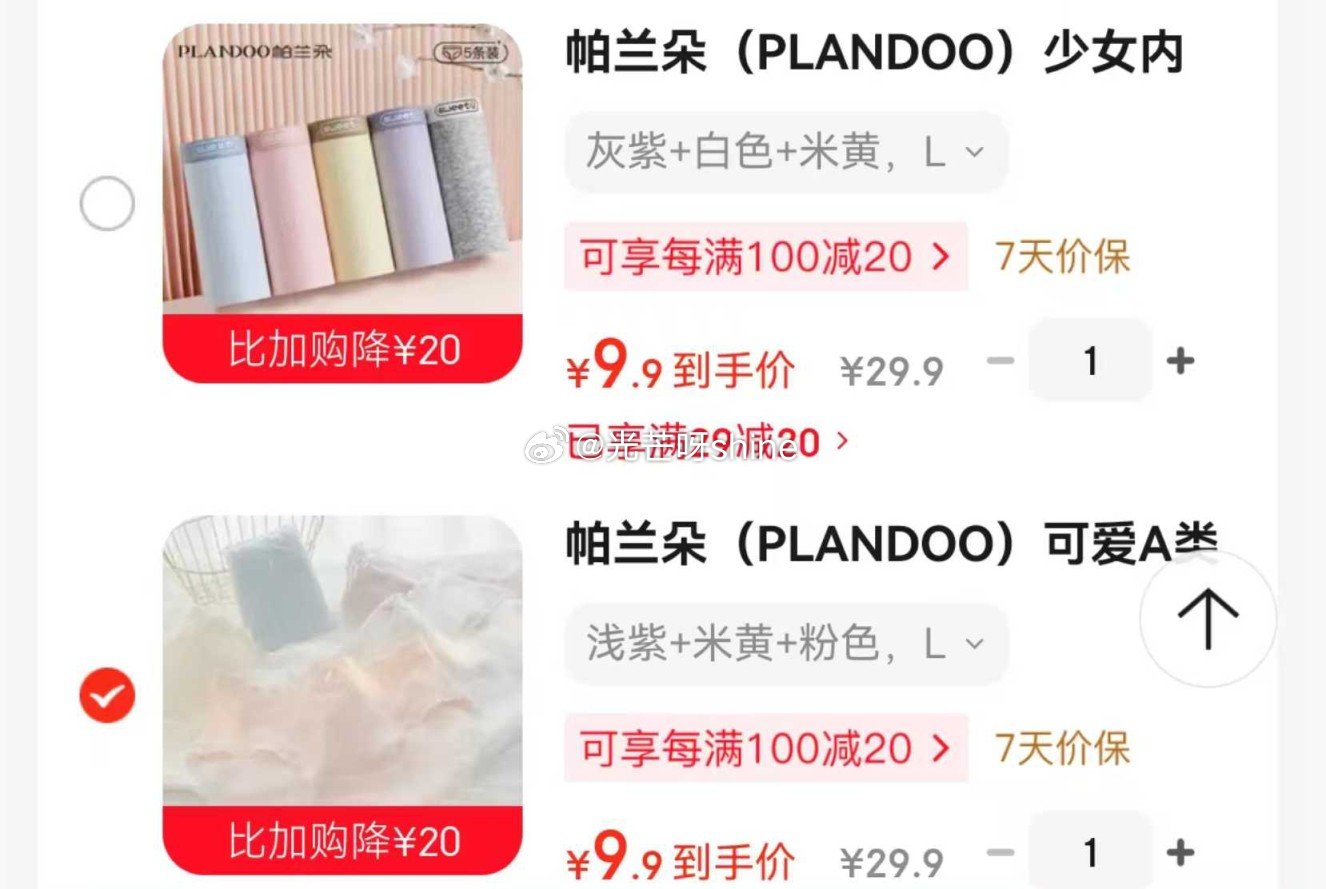This screenshot has height=889, width=1326.
Task: Open 可享每满100减20 promo for 可爱A类 item
Action: [x=765, y=748]
